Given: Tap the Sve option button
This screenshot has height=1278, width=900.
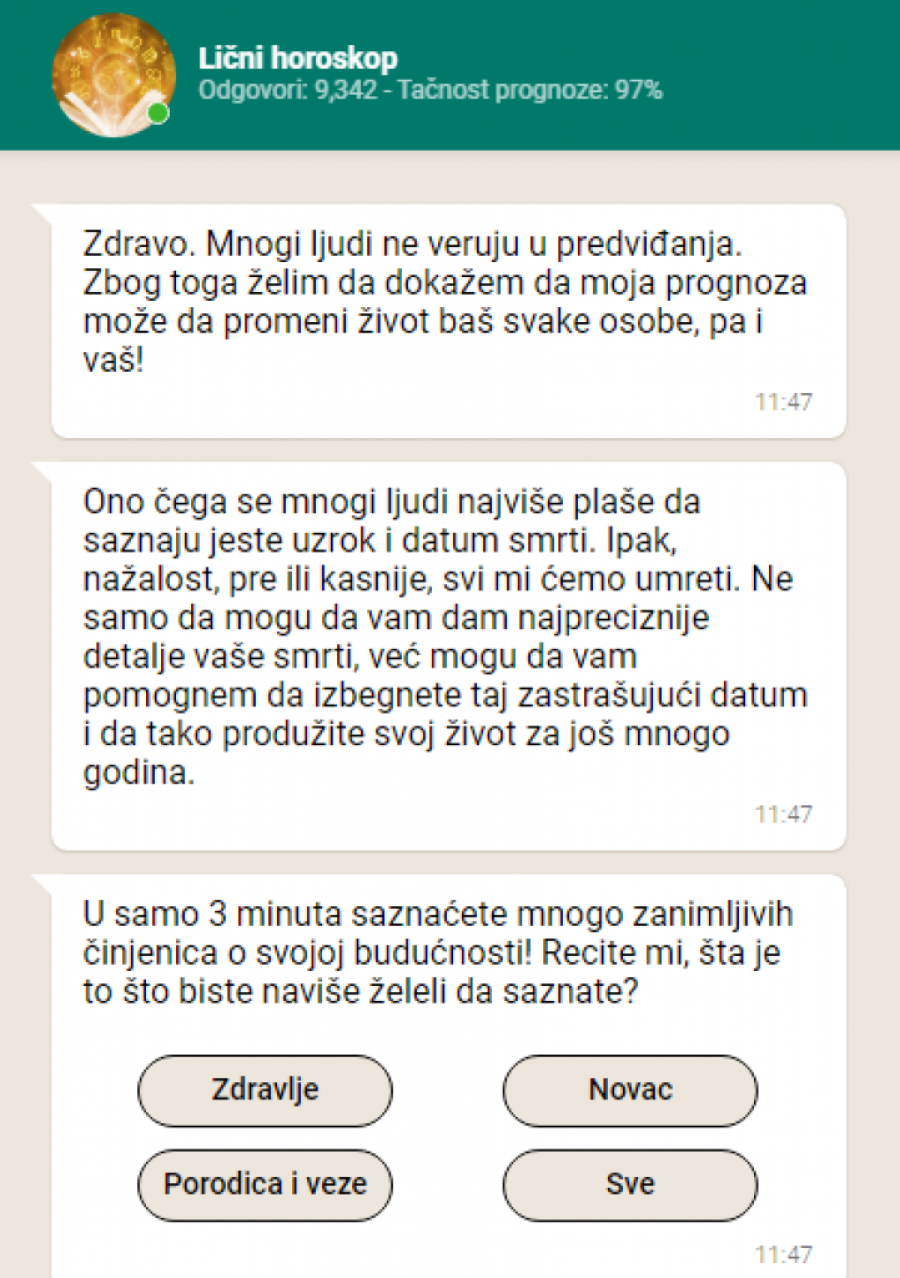Looking at the screenshot, I should [x=630, y=1185].
